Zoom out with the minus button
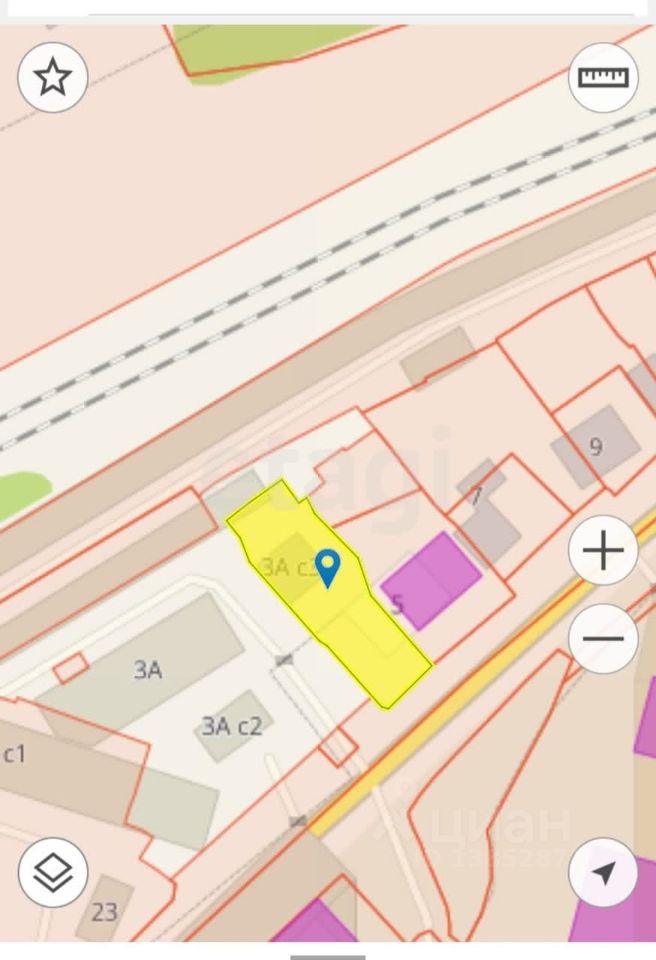The image size is (656, 960). coord(603,639)
